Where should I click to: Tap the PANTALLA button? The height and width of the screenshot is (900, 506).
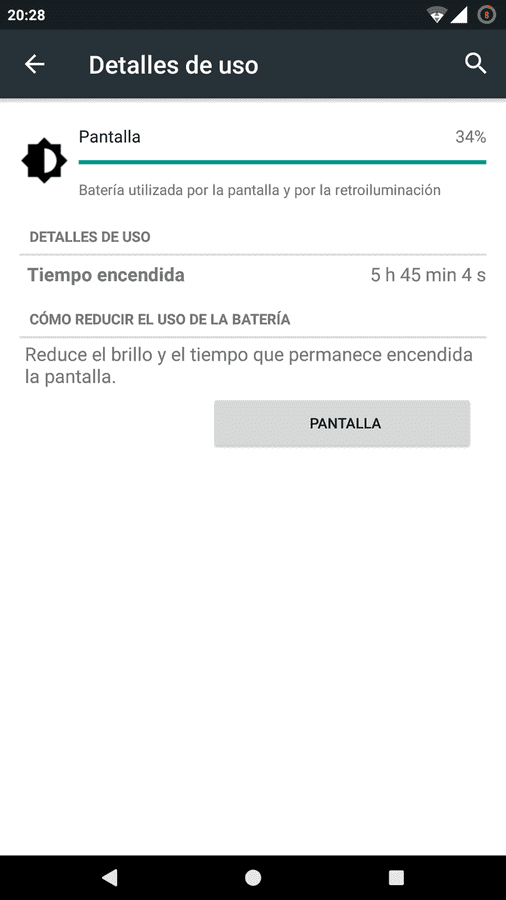click(342, 424)
